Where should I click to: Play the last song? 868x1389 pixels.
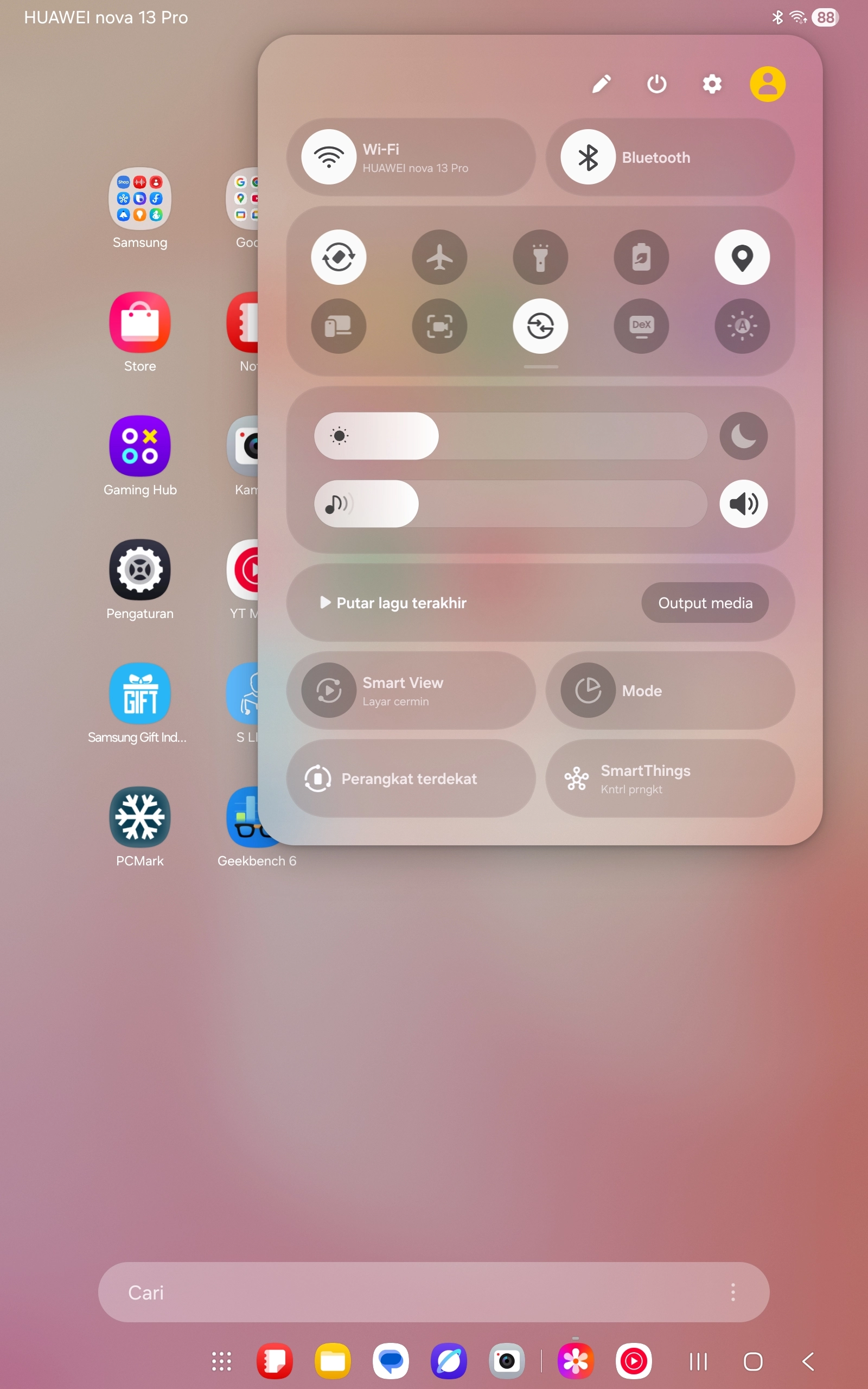(x=394, y=603)
